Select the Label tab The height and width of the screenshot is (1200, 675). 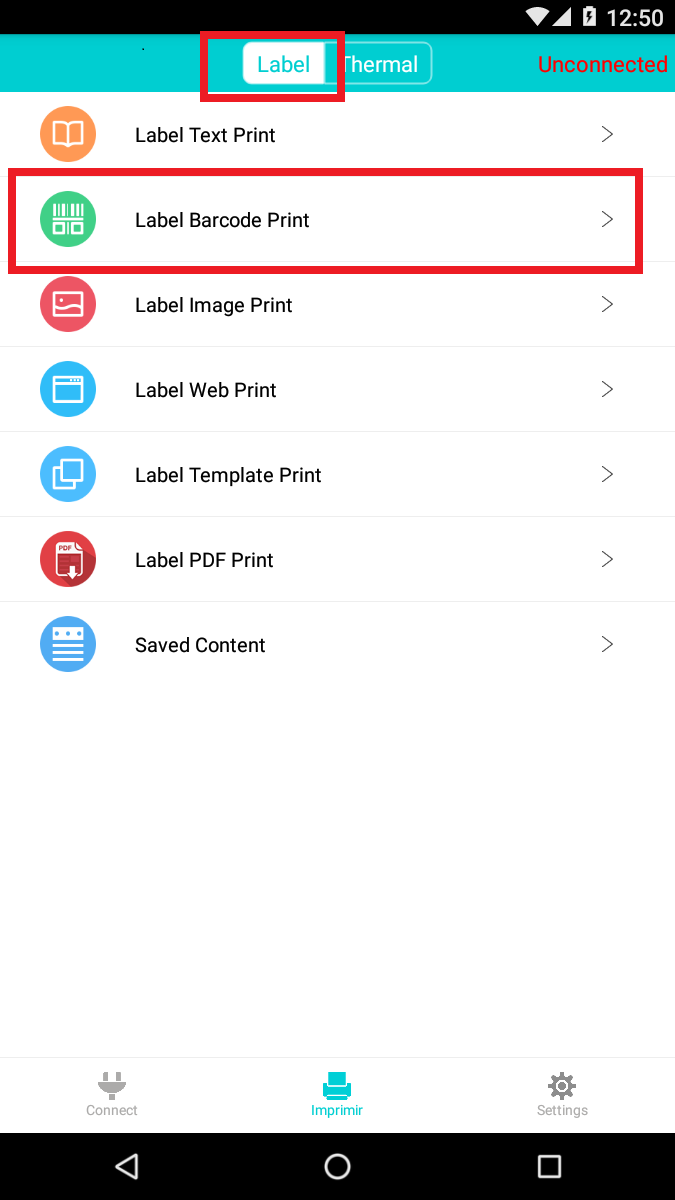pyautogui.click(x=284, y=64)
